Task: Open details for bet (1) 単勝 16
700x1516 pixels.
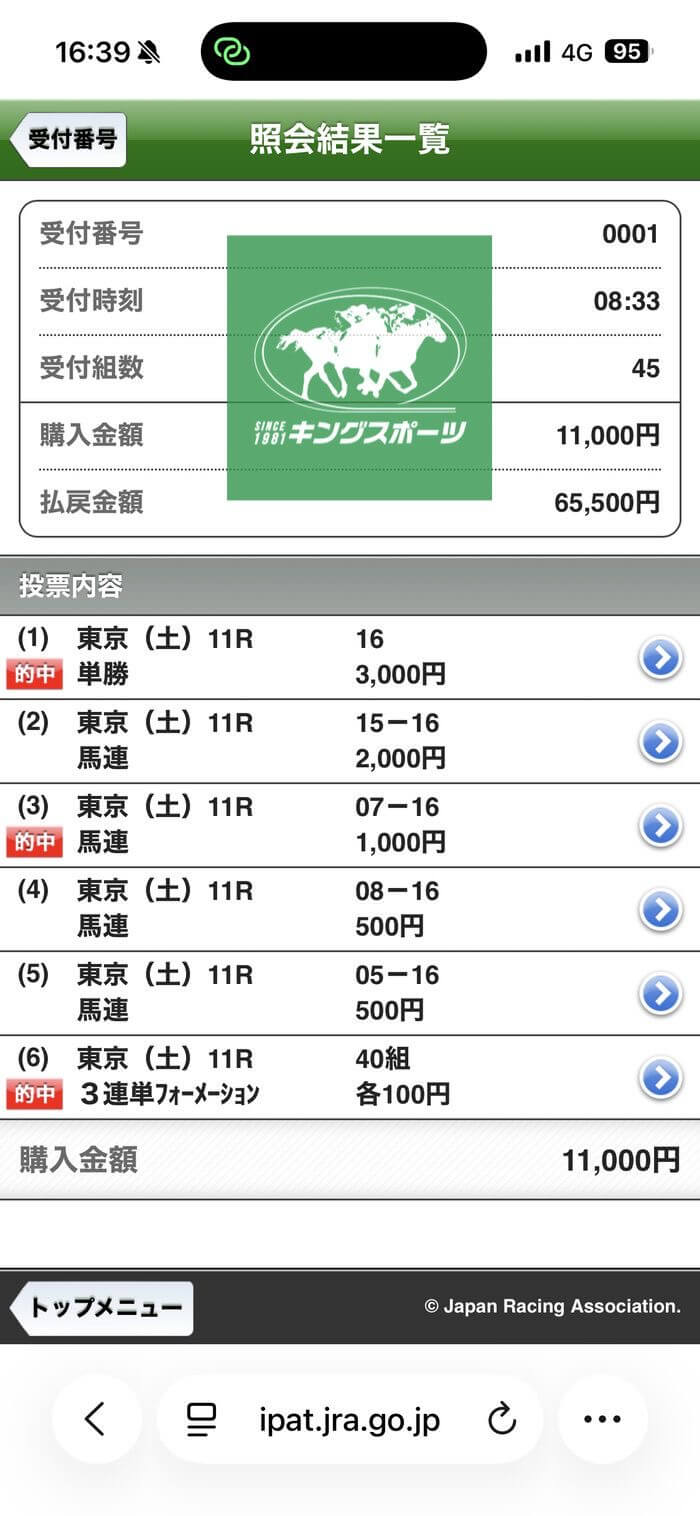Action: coord(660,658)
